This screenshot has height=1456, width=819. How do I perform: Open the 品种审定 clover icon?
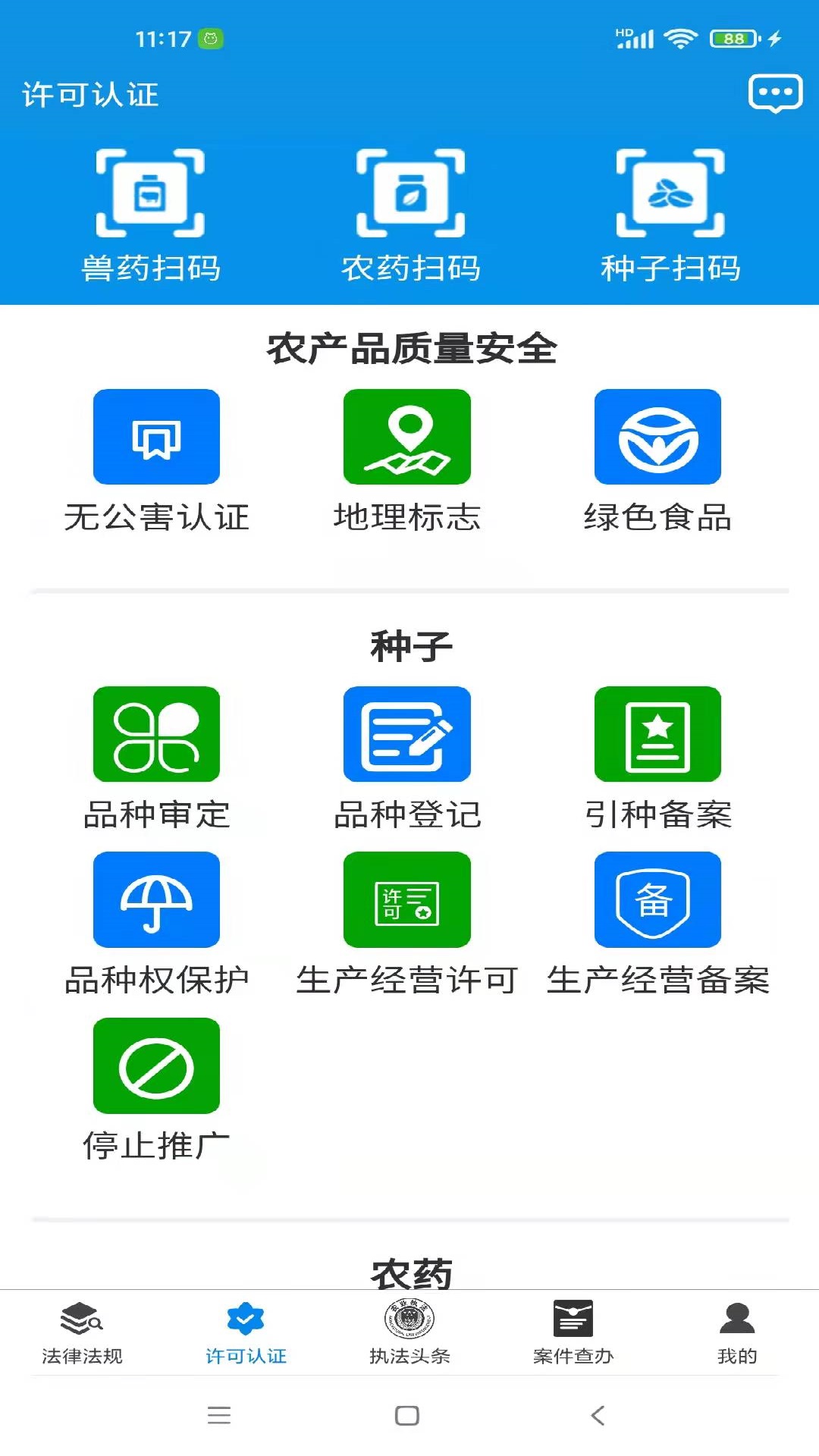point(155,734)
